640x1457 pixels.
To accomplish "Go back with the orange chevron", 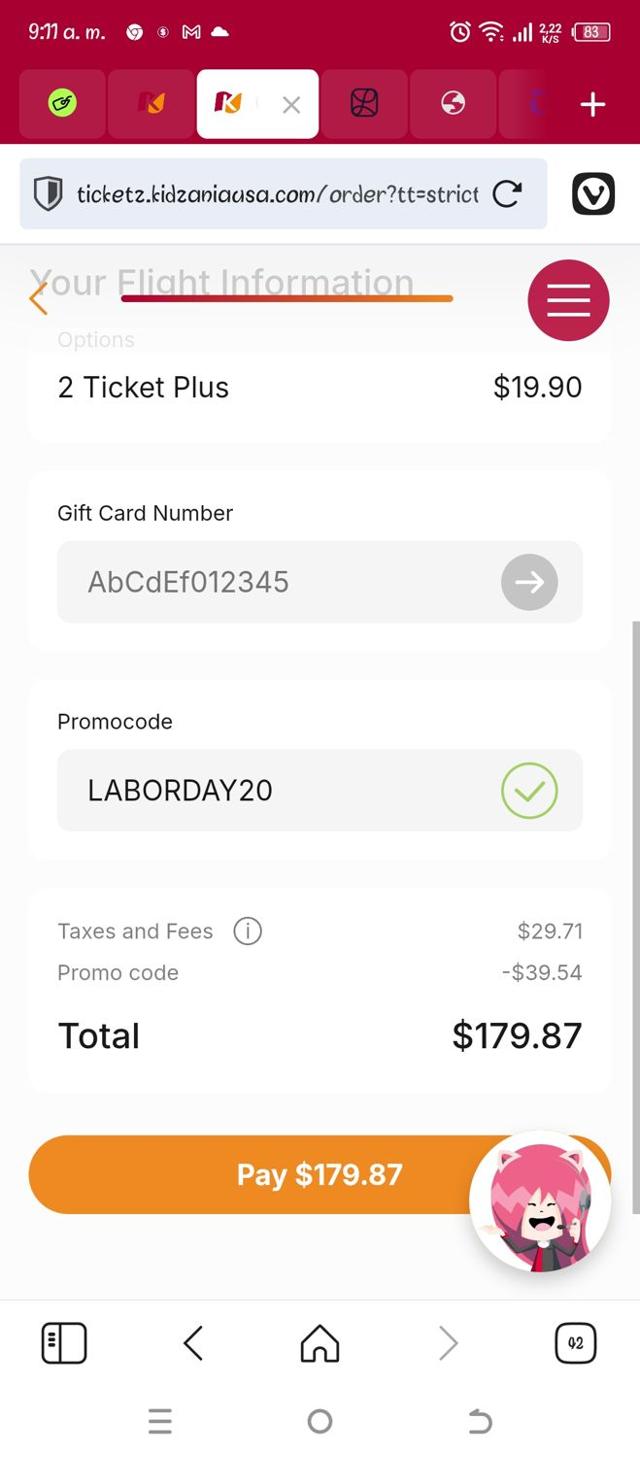I will pyautogui.click(x=38, y=298).
